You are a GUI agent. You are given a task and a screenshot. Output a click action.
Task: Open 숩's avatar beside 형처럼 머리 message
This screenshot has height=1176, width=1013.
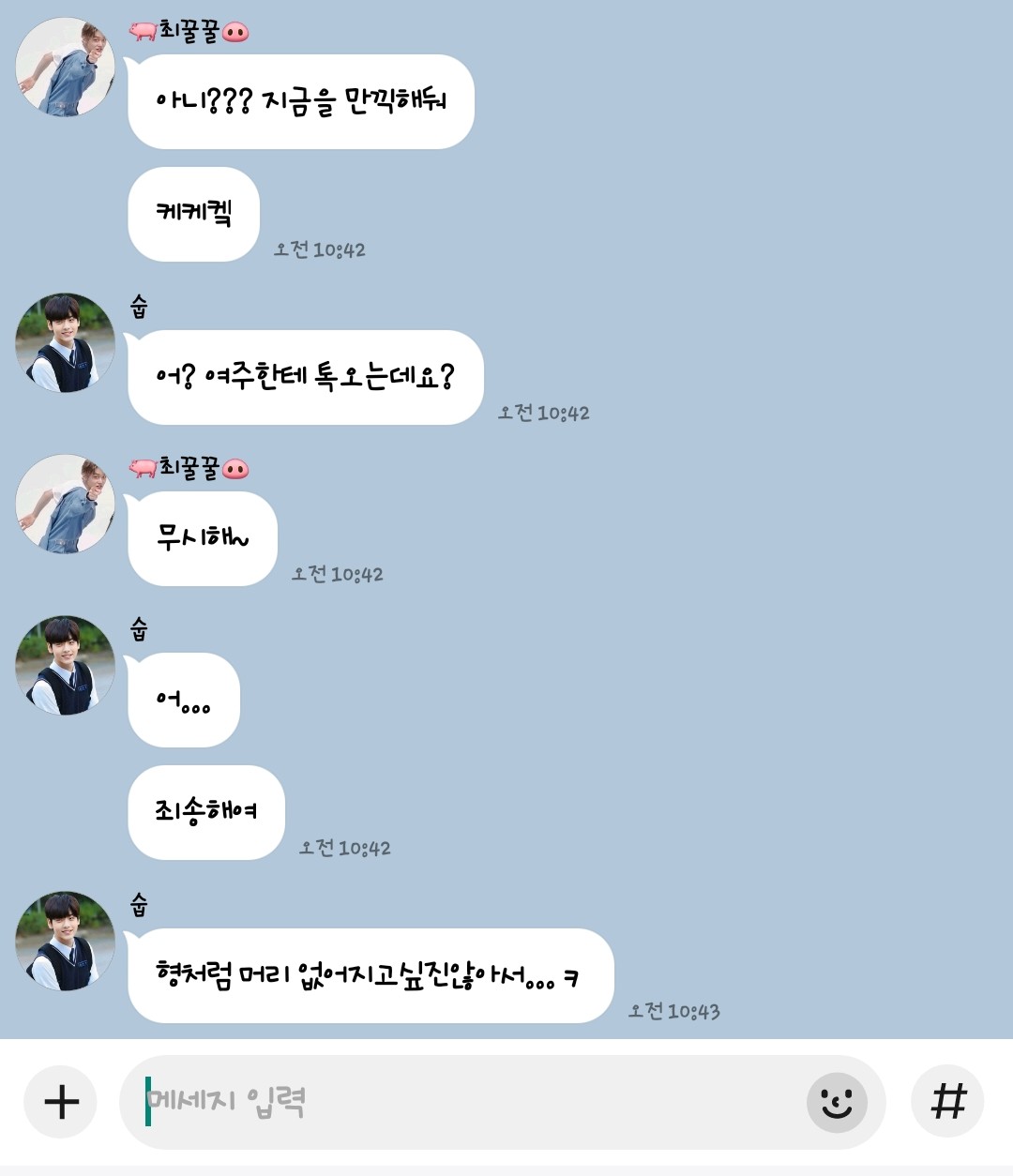[x=66, y=941]
